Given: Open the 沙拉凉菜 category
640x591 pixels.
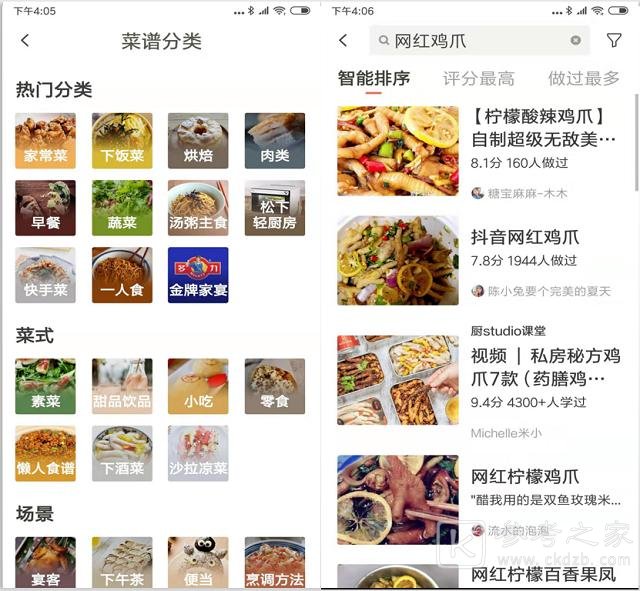Looking at the screenshot, I should coord(198,453).
